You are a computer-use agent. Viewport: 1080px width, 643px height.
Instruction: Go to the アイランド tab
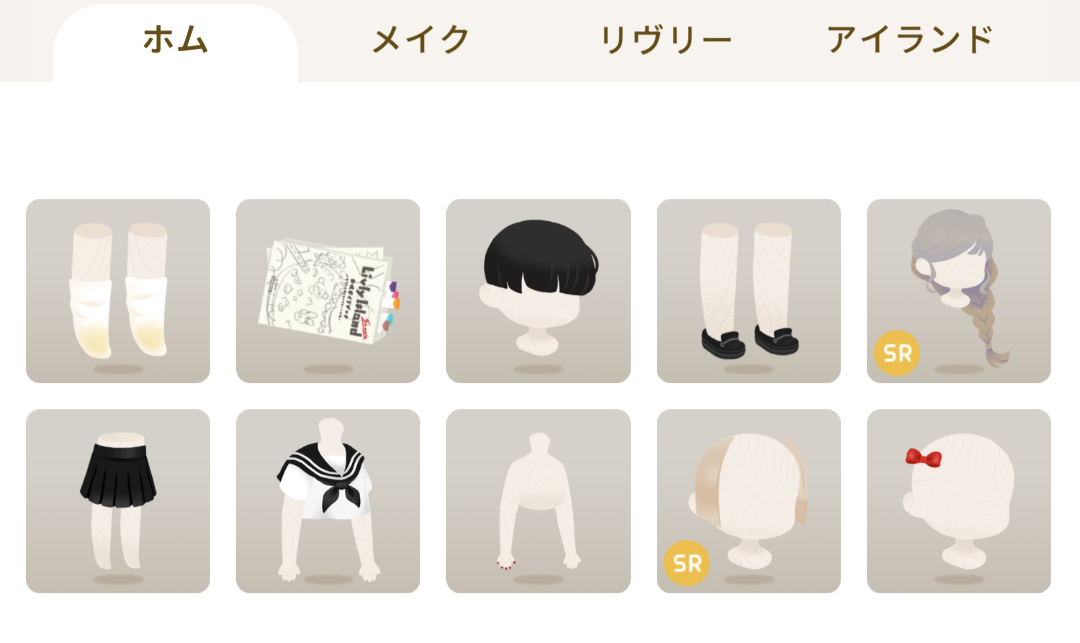(x=910, y=41)
